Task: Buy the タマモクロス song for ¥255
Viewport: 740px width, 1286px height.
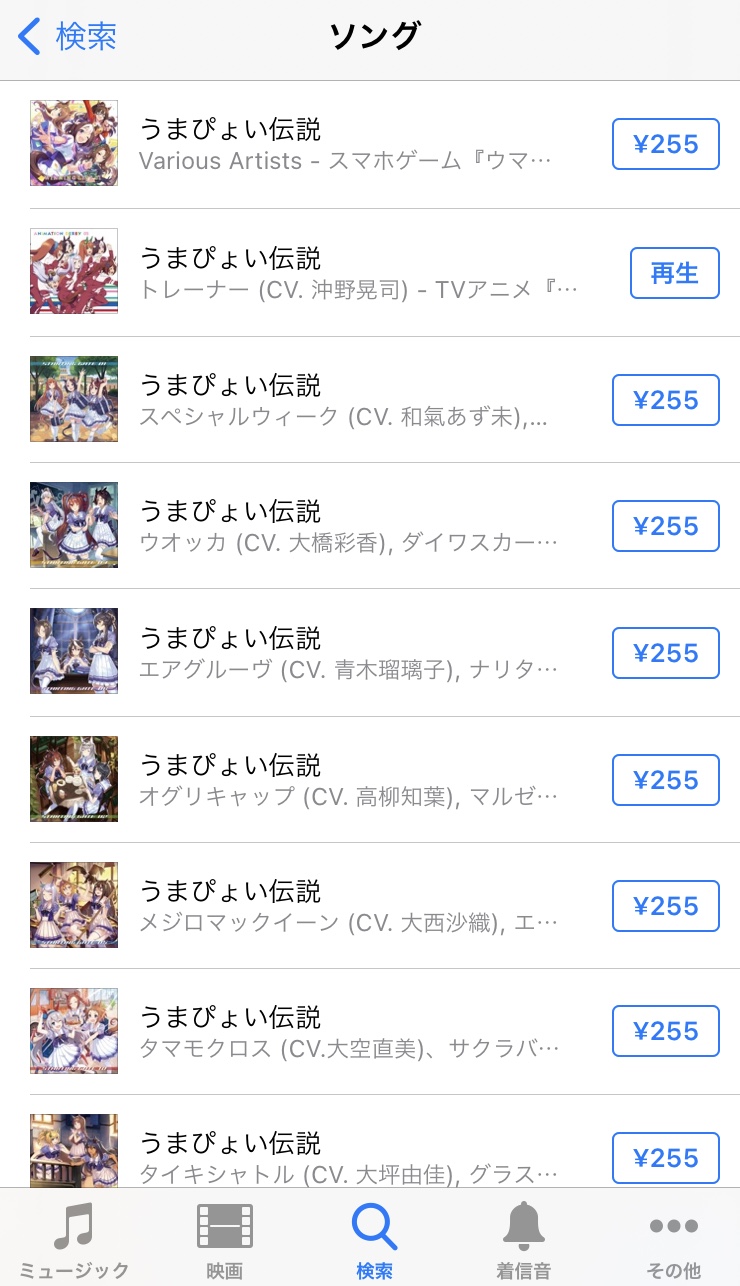Action: 665,1031
